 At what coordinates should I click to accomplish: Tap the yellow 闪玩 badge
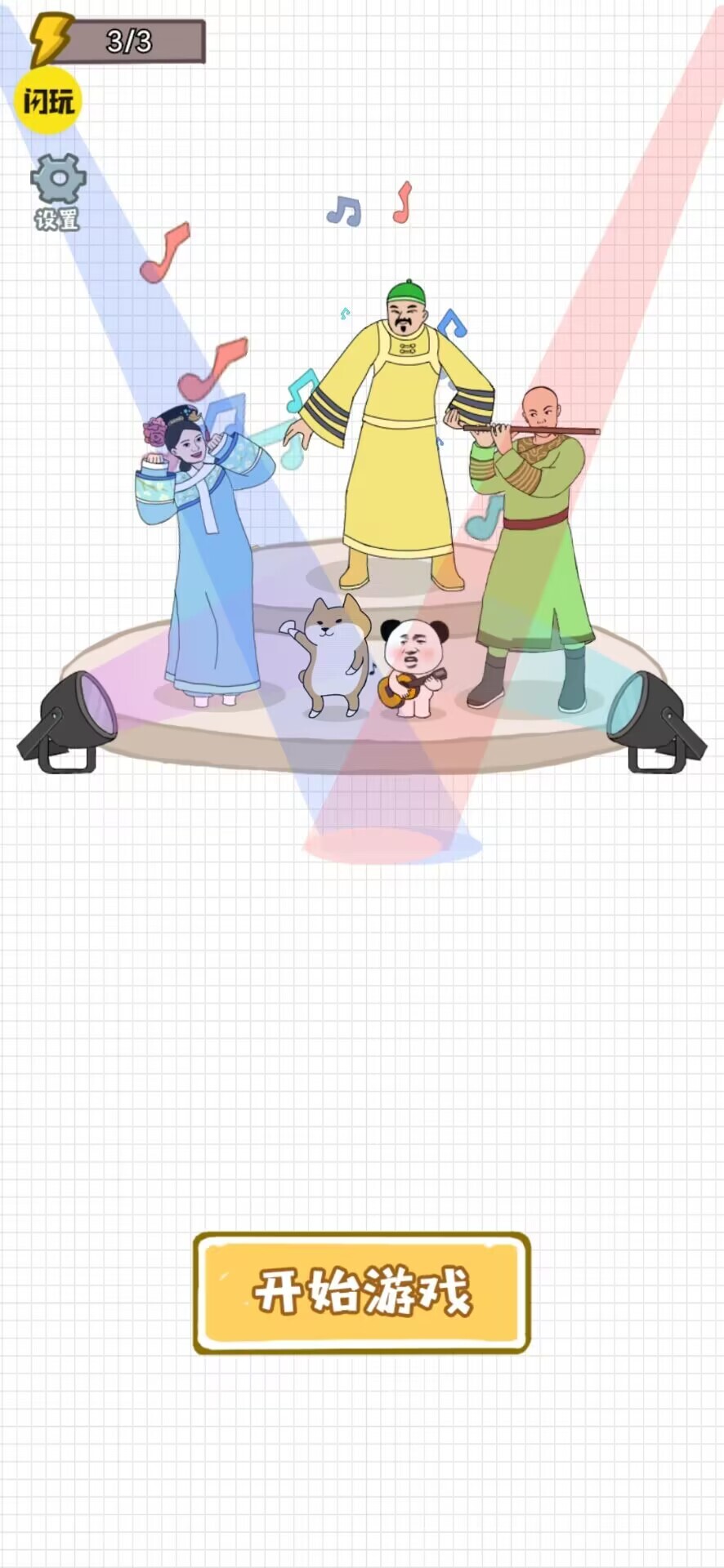coord(48,101)
